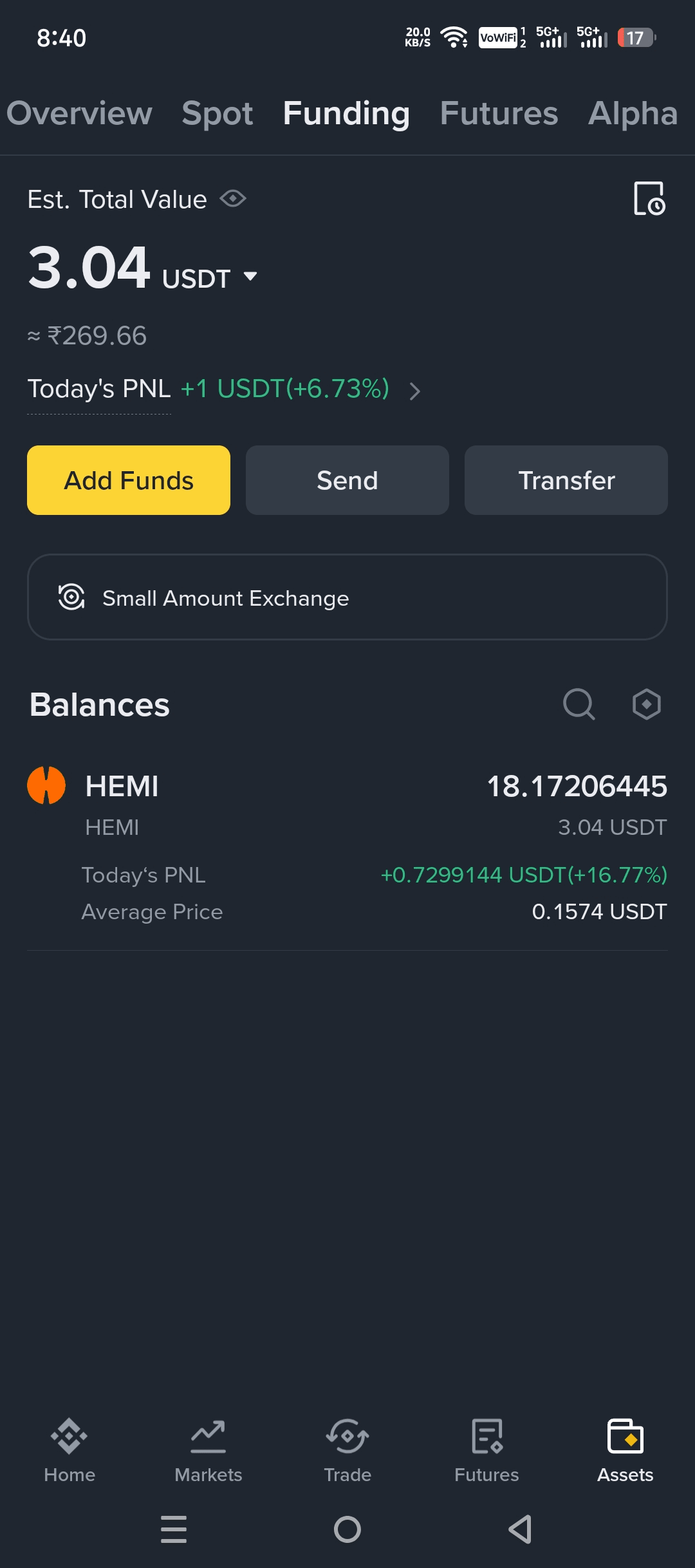Go back using system back button
This screenshot has width=695, height=1568.
520,1529
